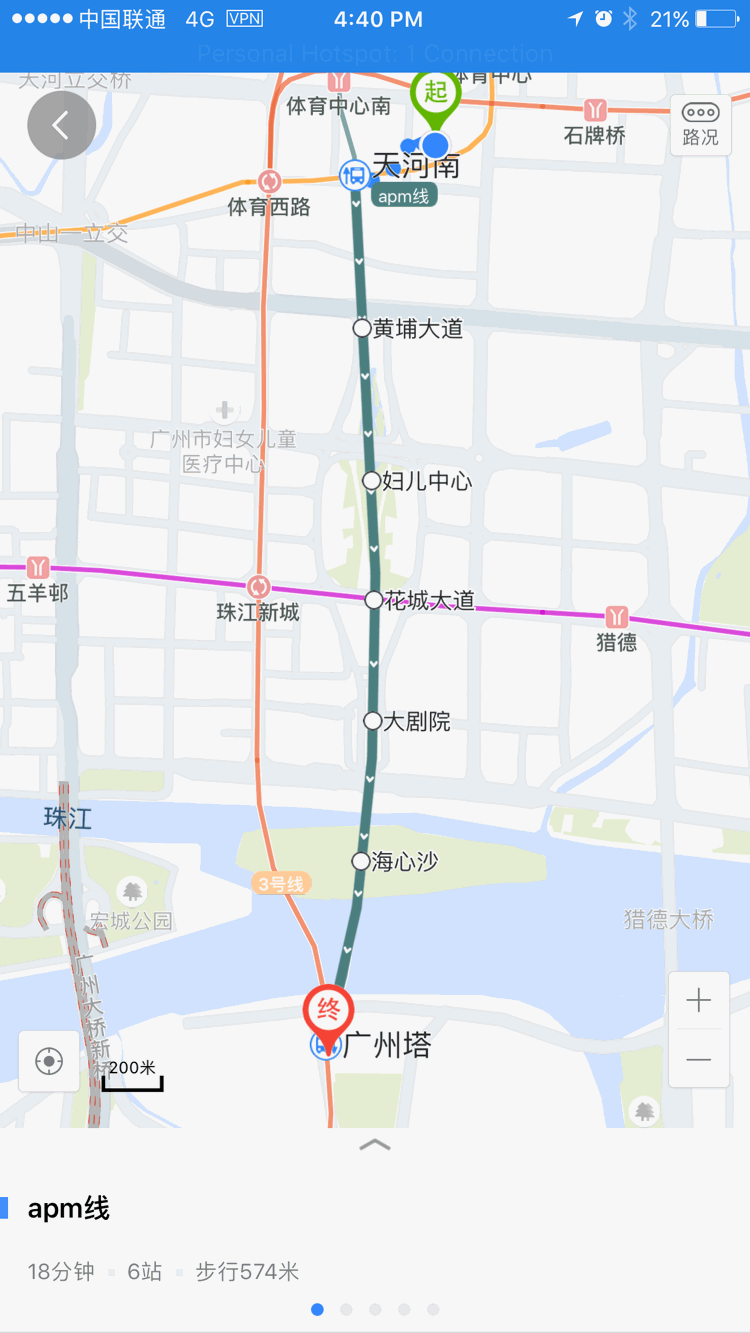Zoom out with the minus button
Screen dimensions: 750x1333
pos(699,1059)
